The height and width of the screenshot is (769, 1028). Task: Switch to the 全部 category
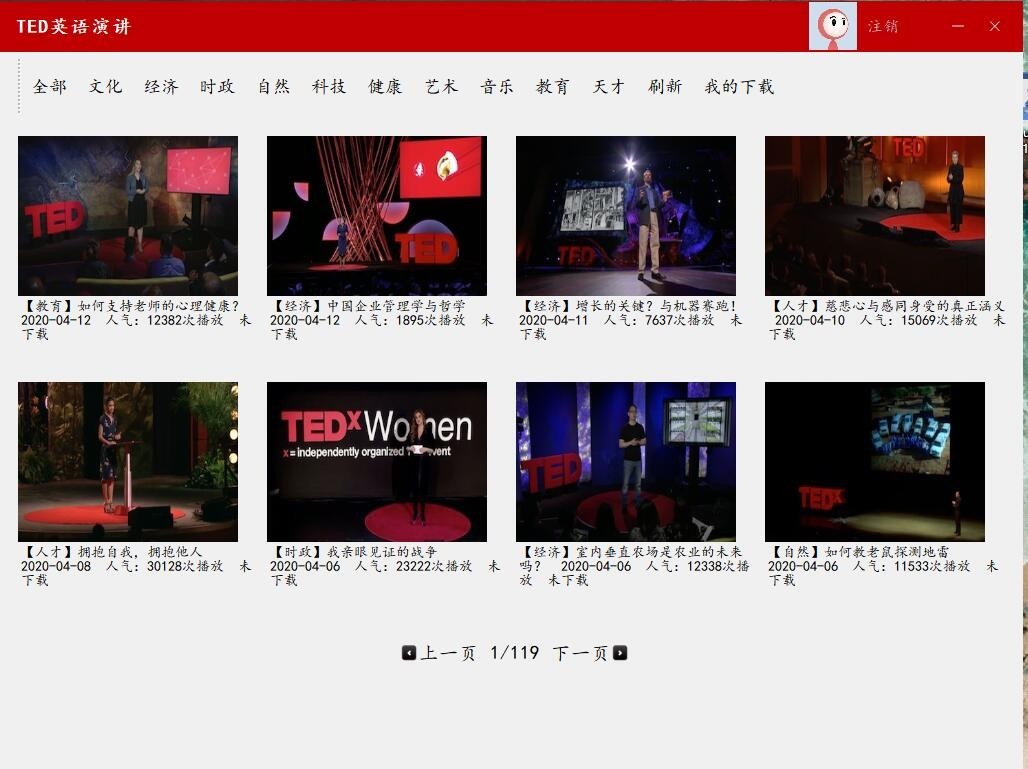[50, 87]
